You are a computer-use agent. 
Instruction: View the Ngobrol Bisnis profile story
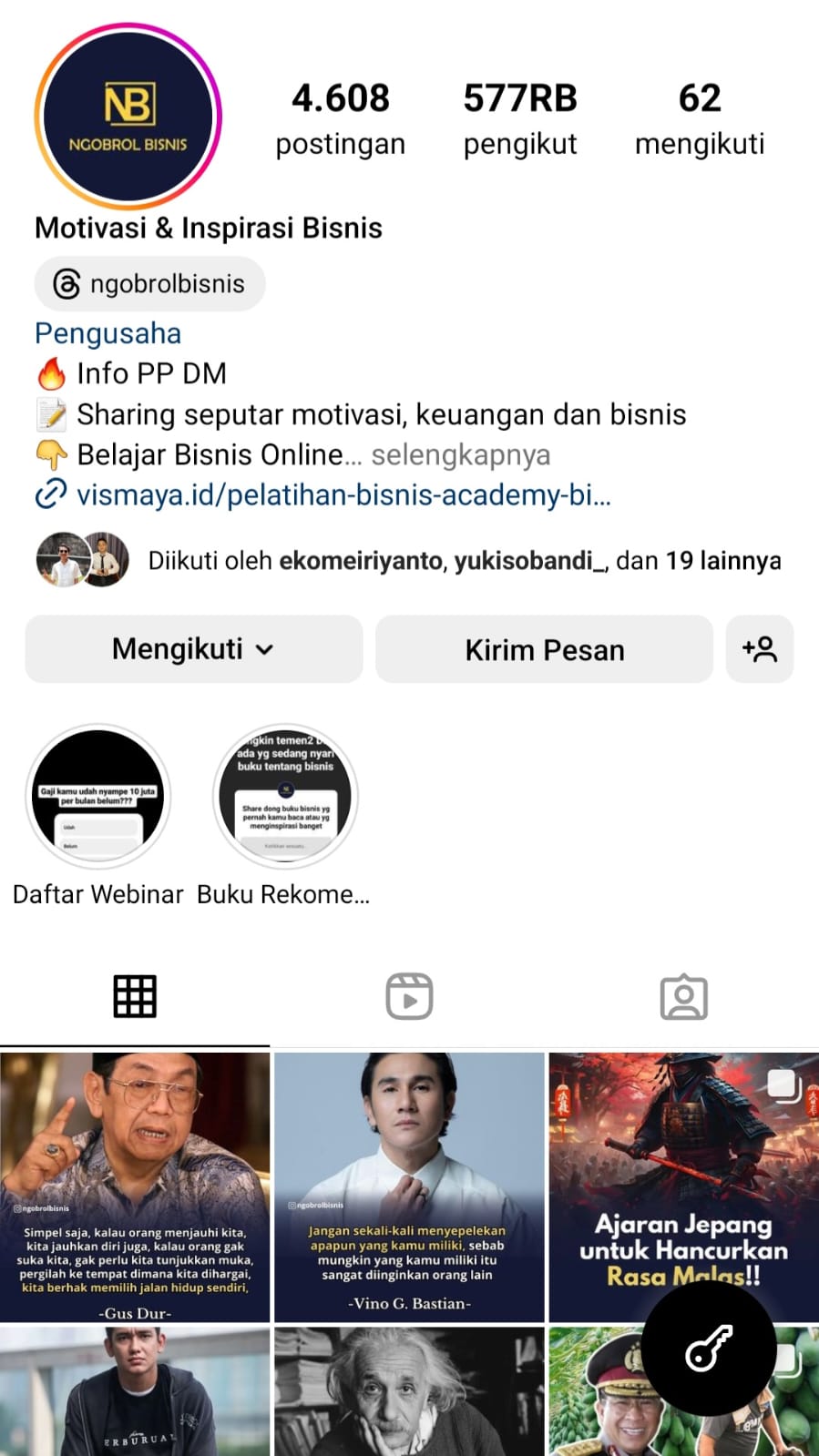point(128,117)
